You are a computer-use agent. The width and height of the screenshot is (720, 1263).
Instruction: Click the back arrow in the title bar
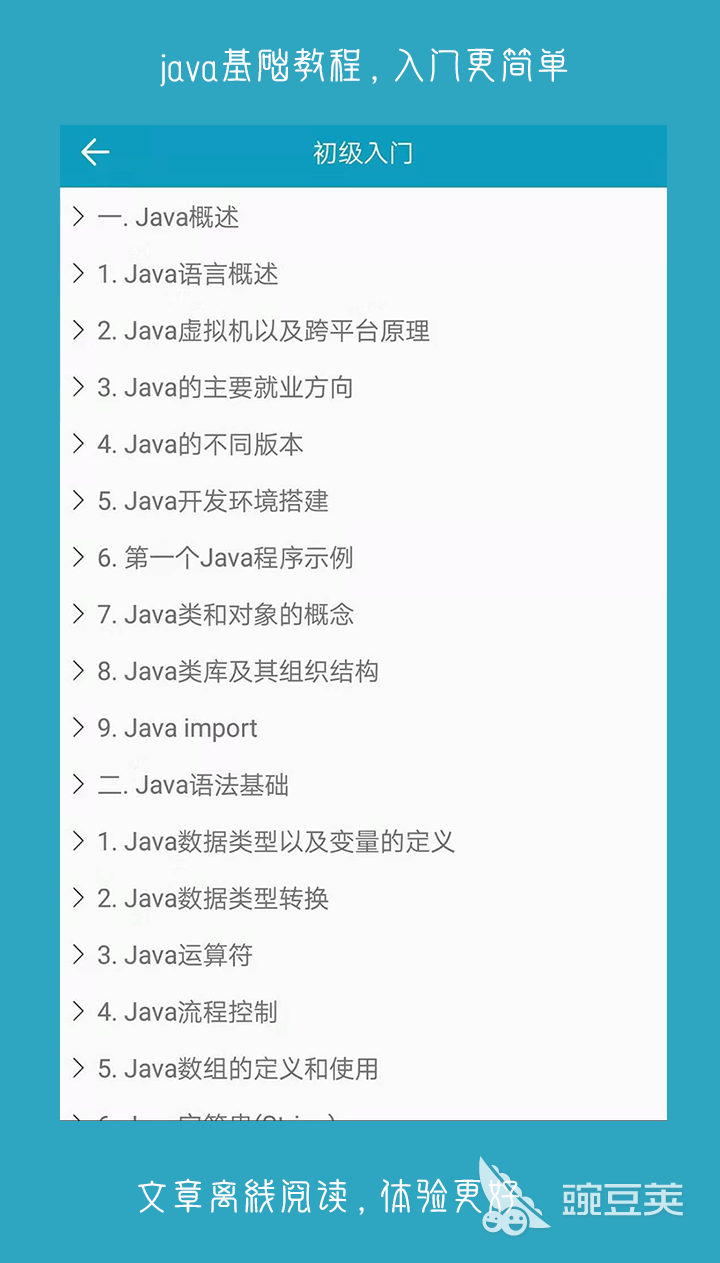(93, 153)
